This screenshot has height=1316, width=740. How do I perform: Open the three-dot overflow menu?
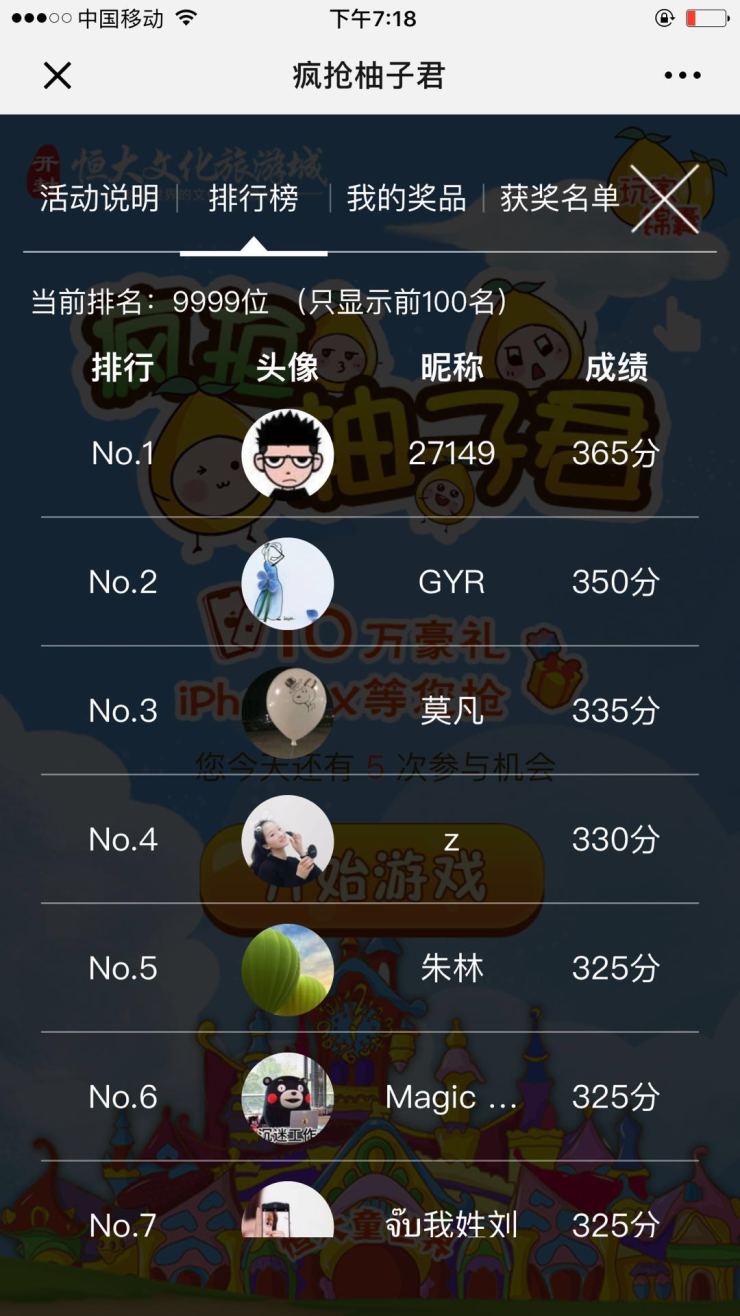(x=682, y=75)
